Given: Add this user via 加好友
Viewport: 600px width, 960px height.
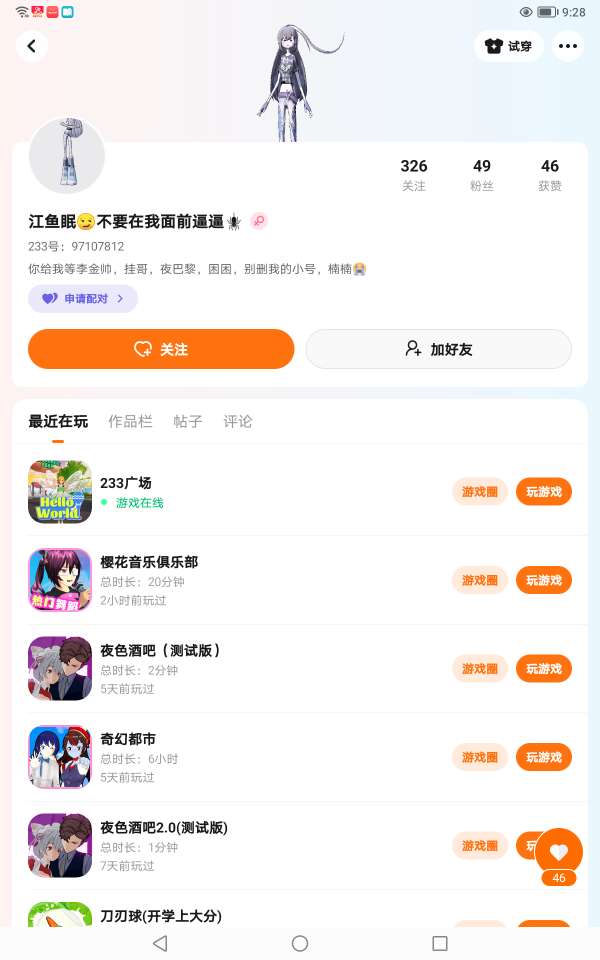Looking at the screenshot, I should (x=438, y=349).
